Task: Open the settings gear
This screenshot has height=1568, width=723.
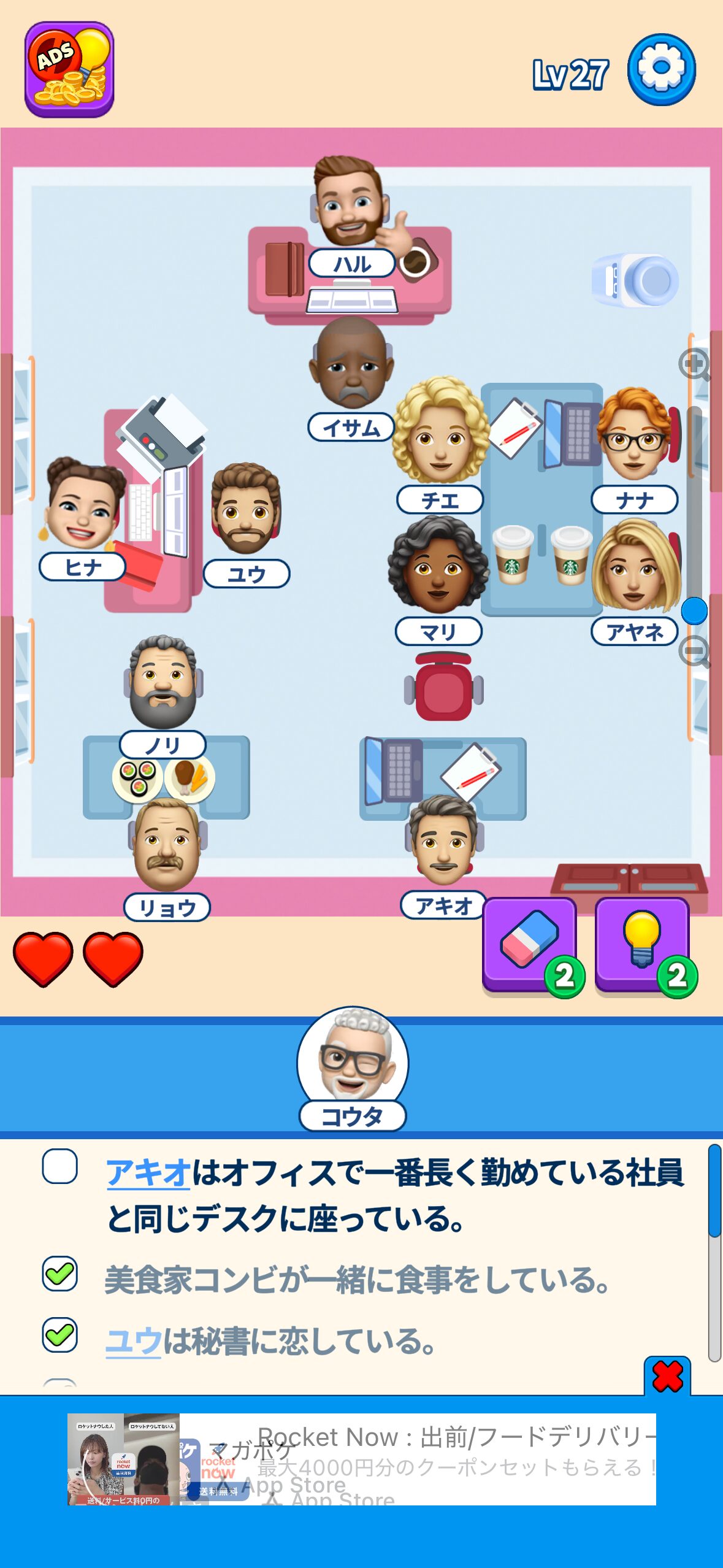Action: point(661,69)
